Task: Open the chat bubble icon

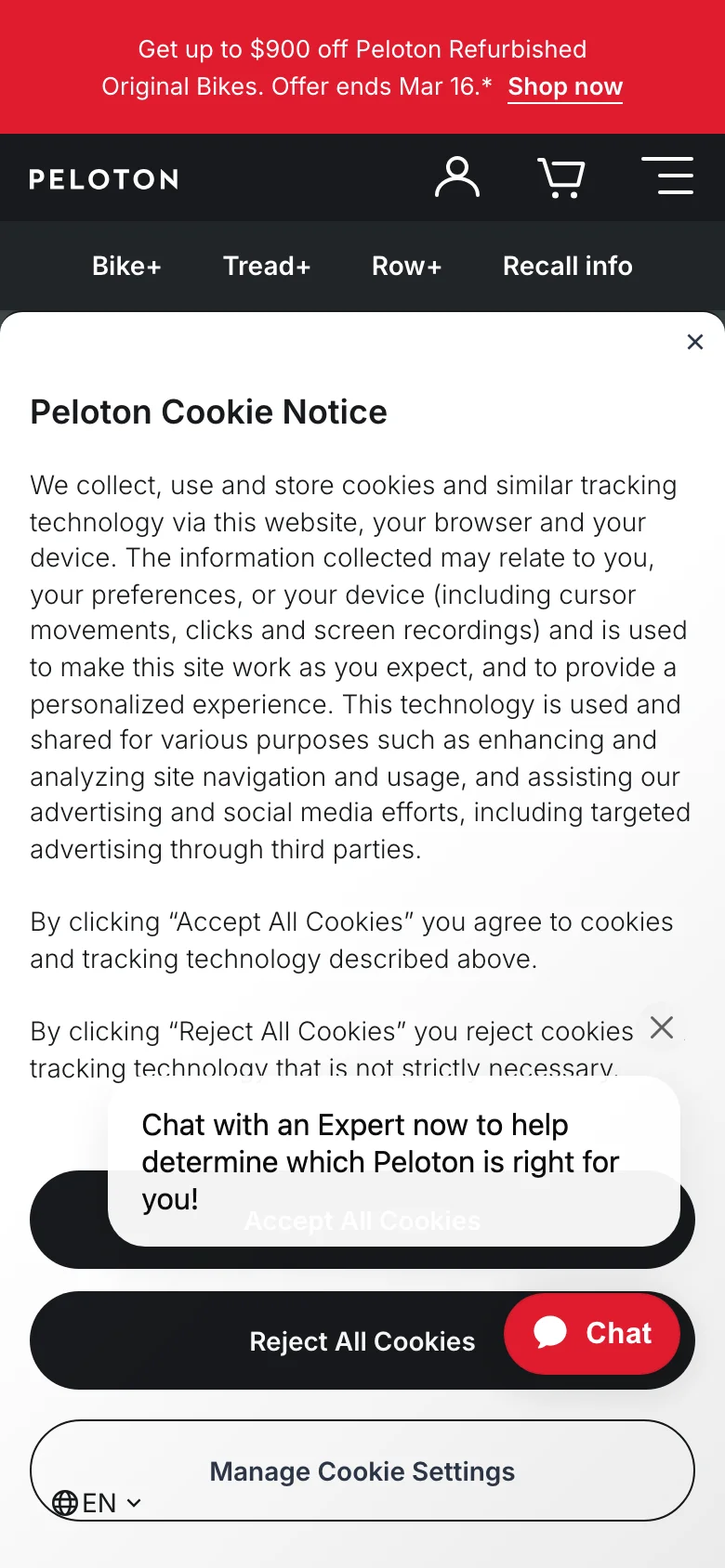Action: 550,1332
